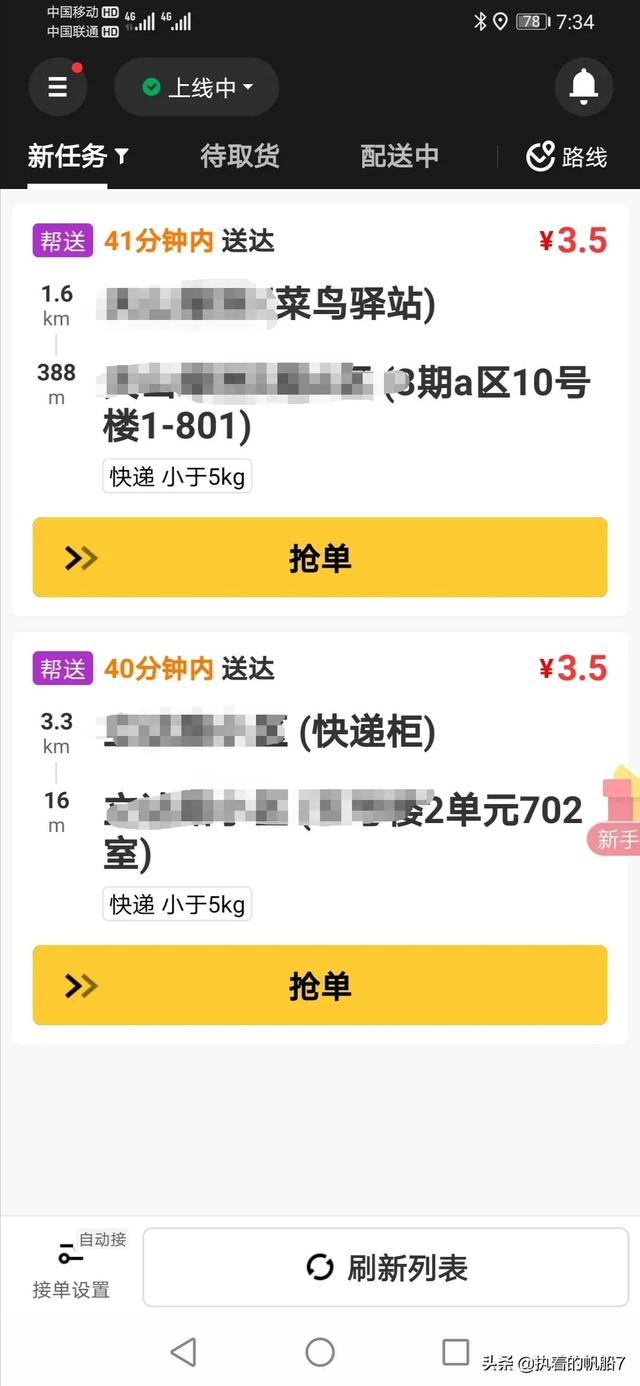The image size is (640, 1386).
Task: Go back with the system back button
Action: coord(183,1352)
